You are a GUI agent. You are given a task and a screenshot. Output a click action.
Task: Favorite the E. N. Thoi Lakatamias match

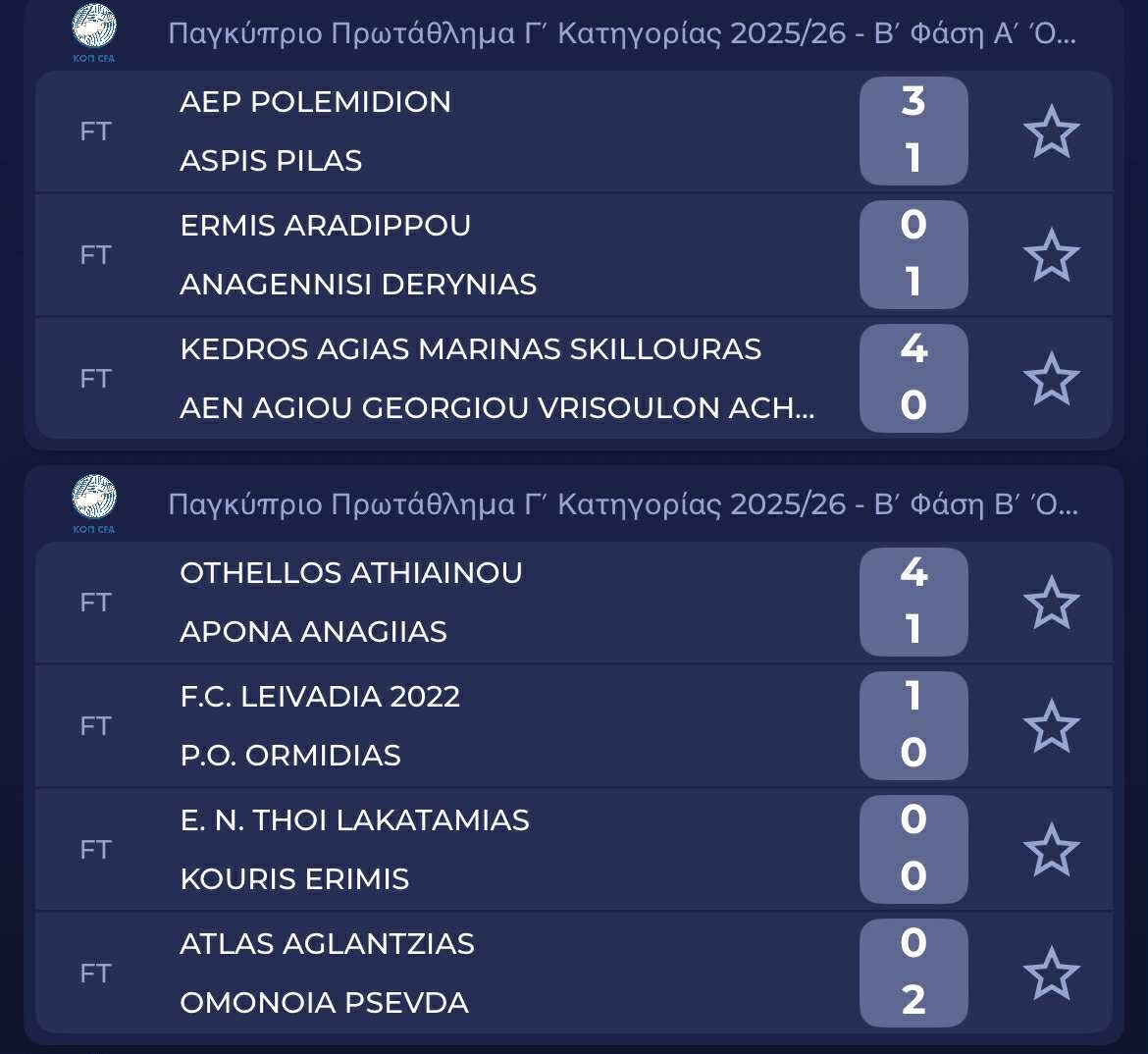pos(1051,850)
